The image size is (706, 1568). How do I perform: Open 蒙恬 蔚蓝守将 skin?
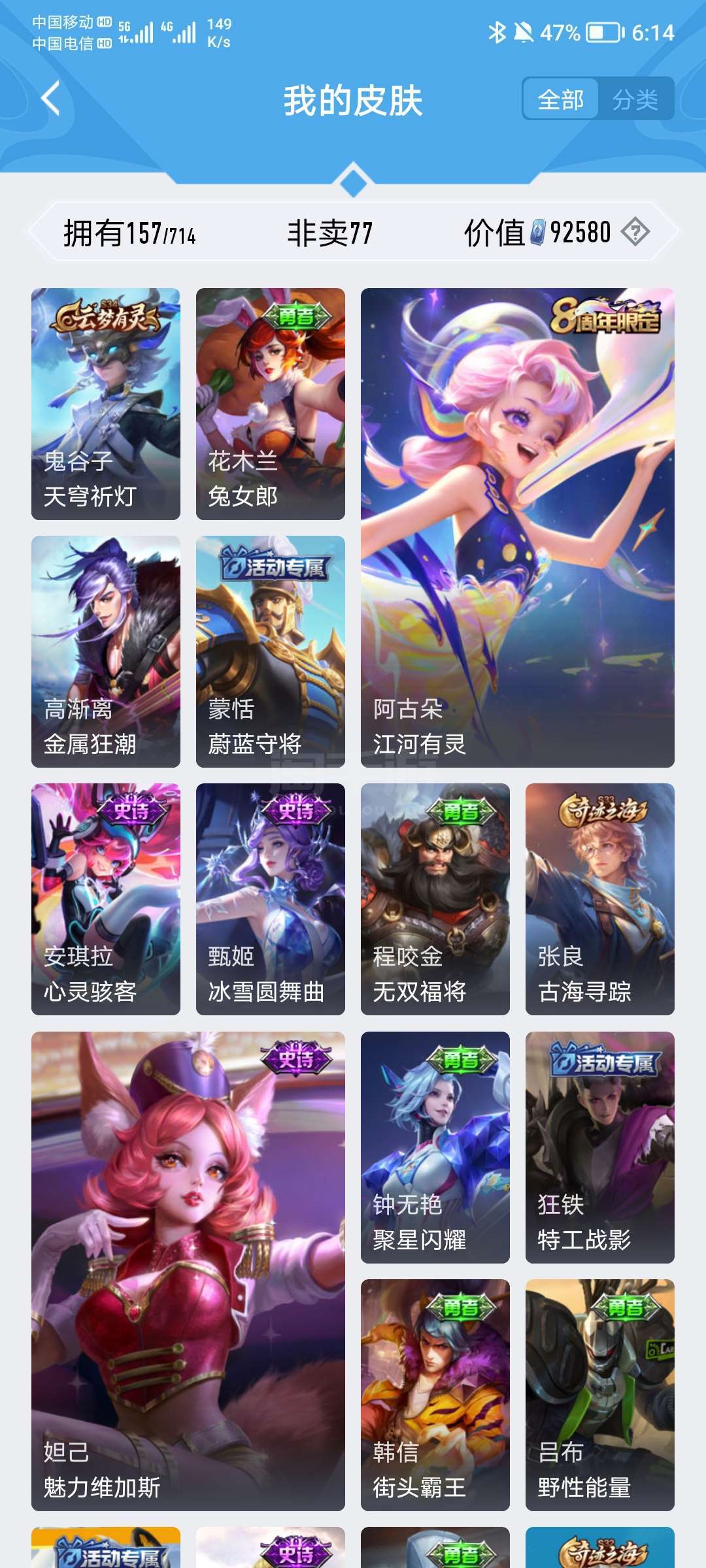pos(271,651)
